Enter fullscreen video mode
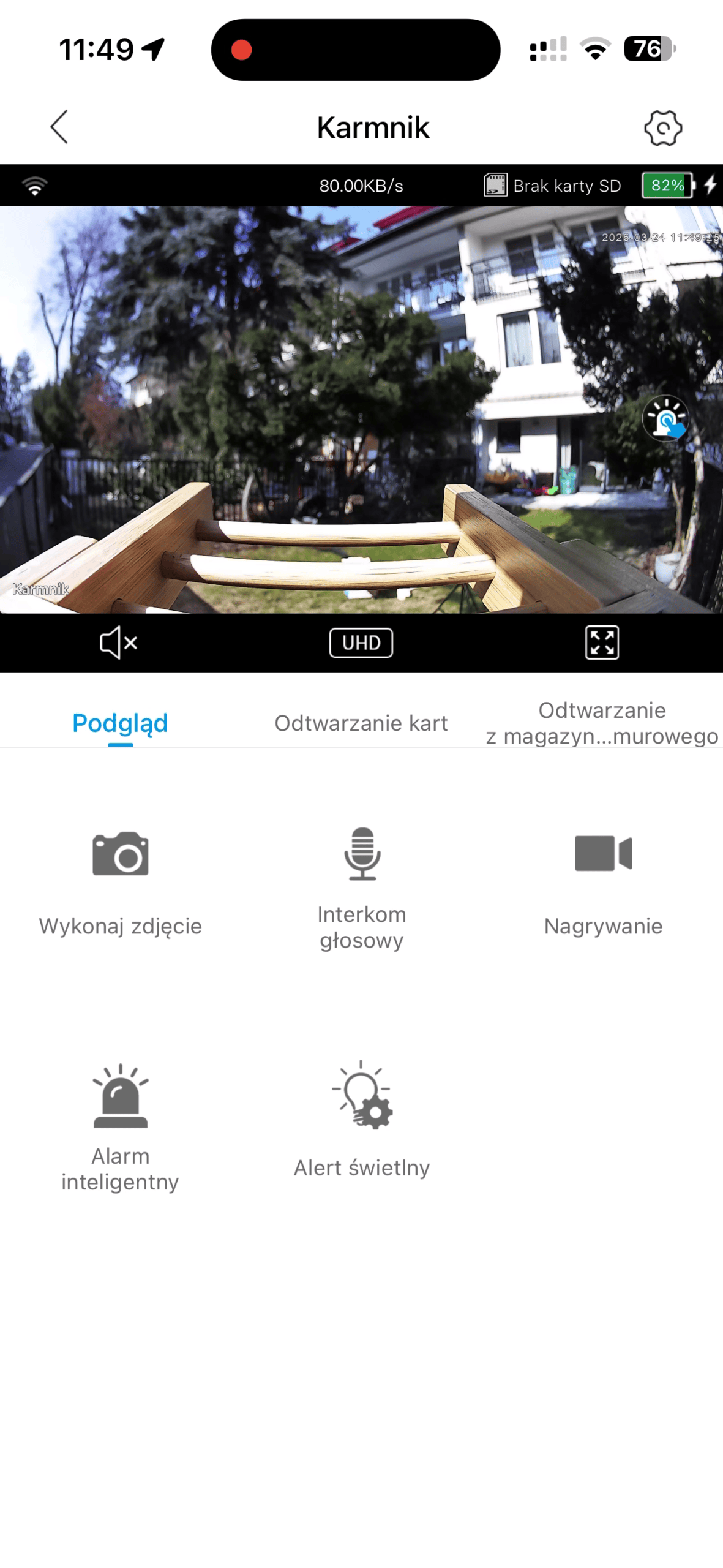Image resolution: width=723 pixels, height=1568 pixels. (x=602, y=643)
